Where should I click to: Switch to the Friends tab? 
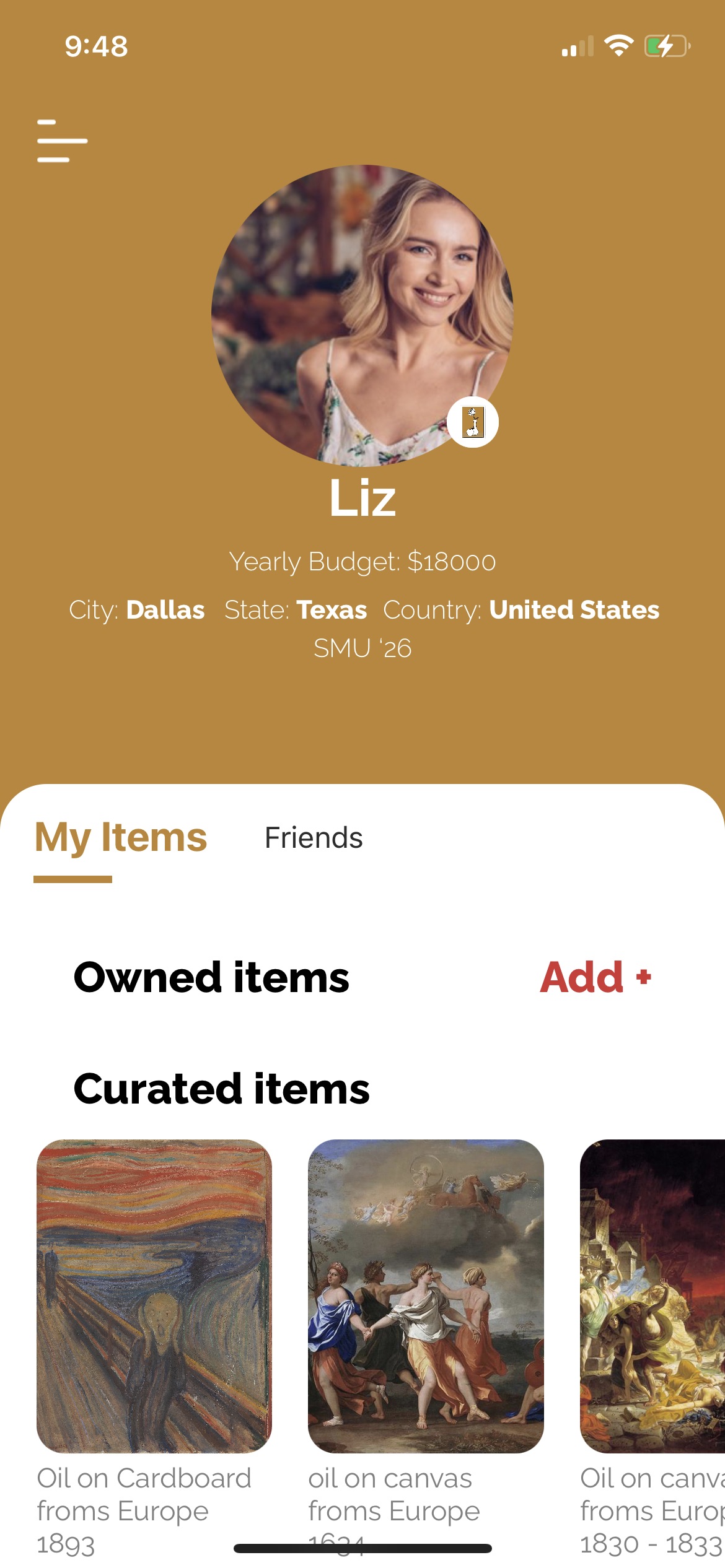[314, 838]
